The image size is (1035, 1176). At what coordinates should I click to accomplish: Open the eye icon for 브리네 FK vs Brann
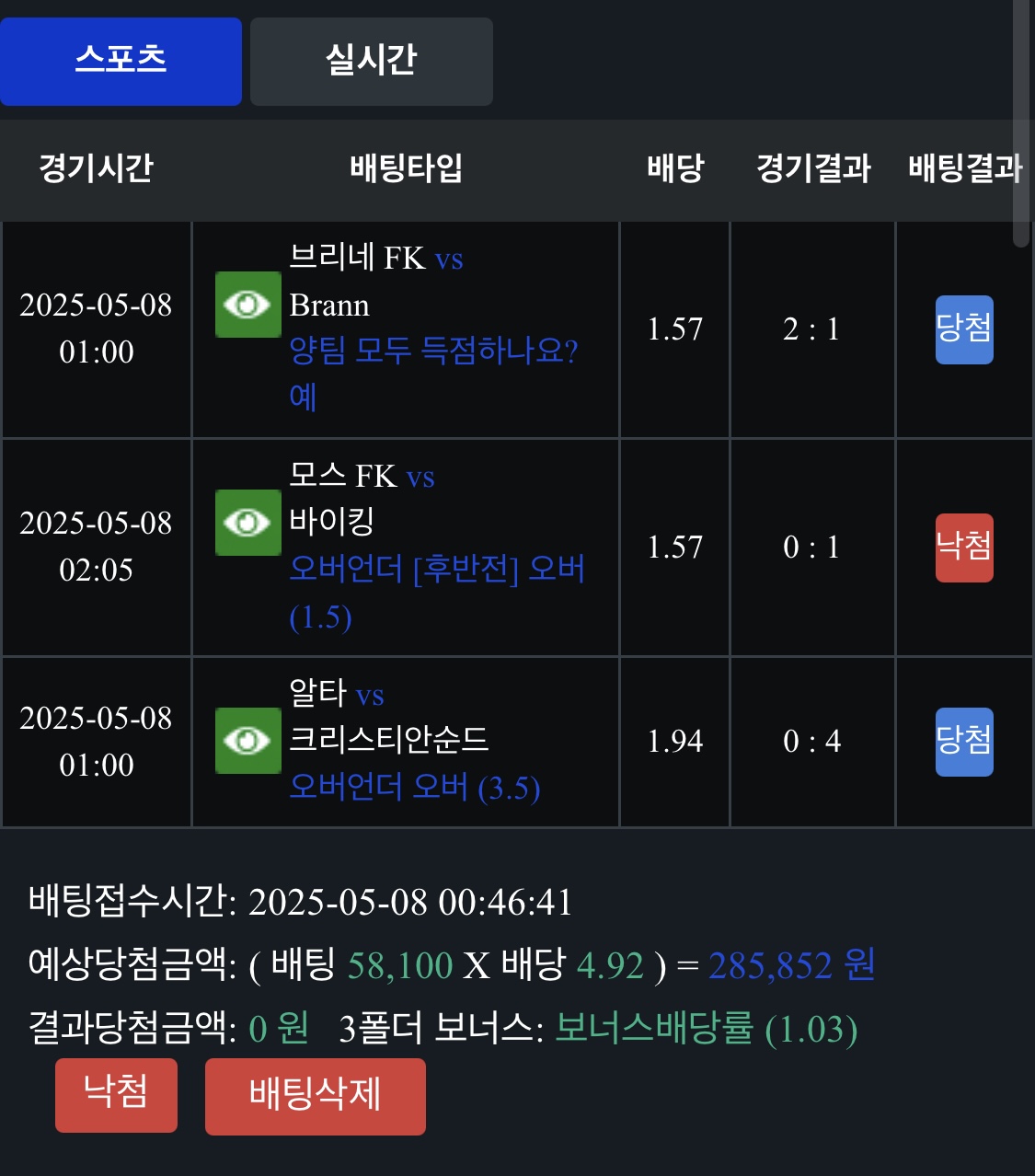coord(247,305)
